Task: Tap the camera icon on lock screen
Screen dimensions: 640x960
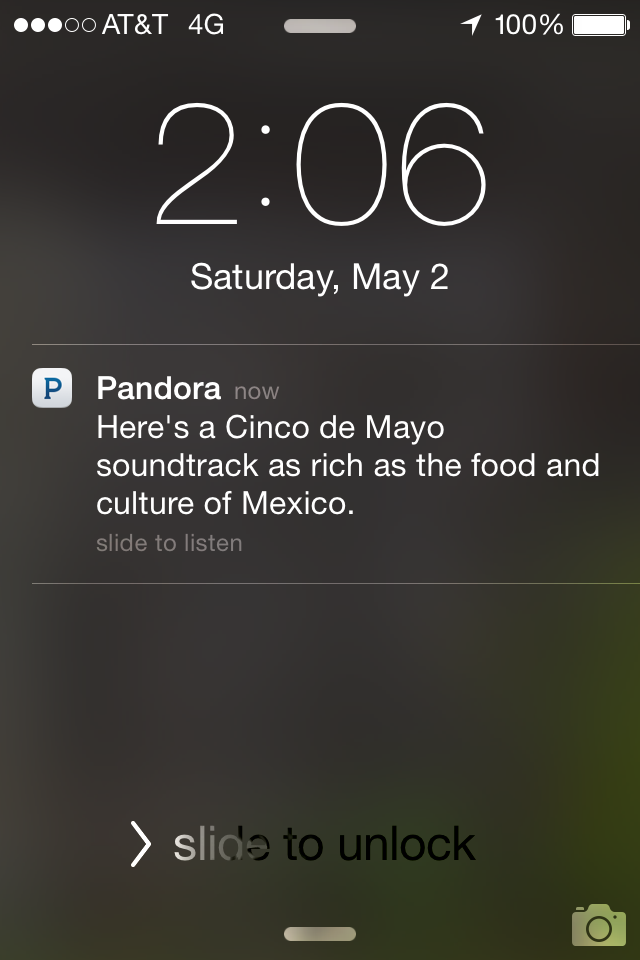Action: coord(598,925)
